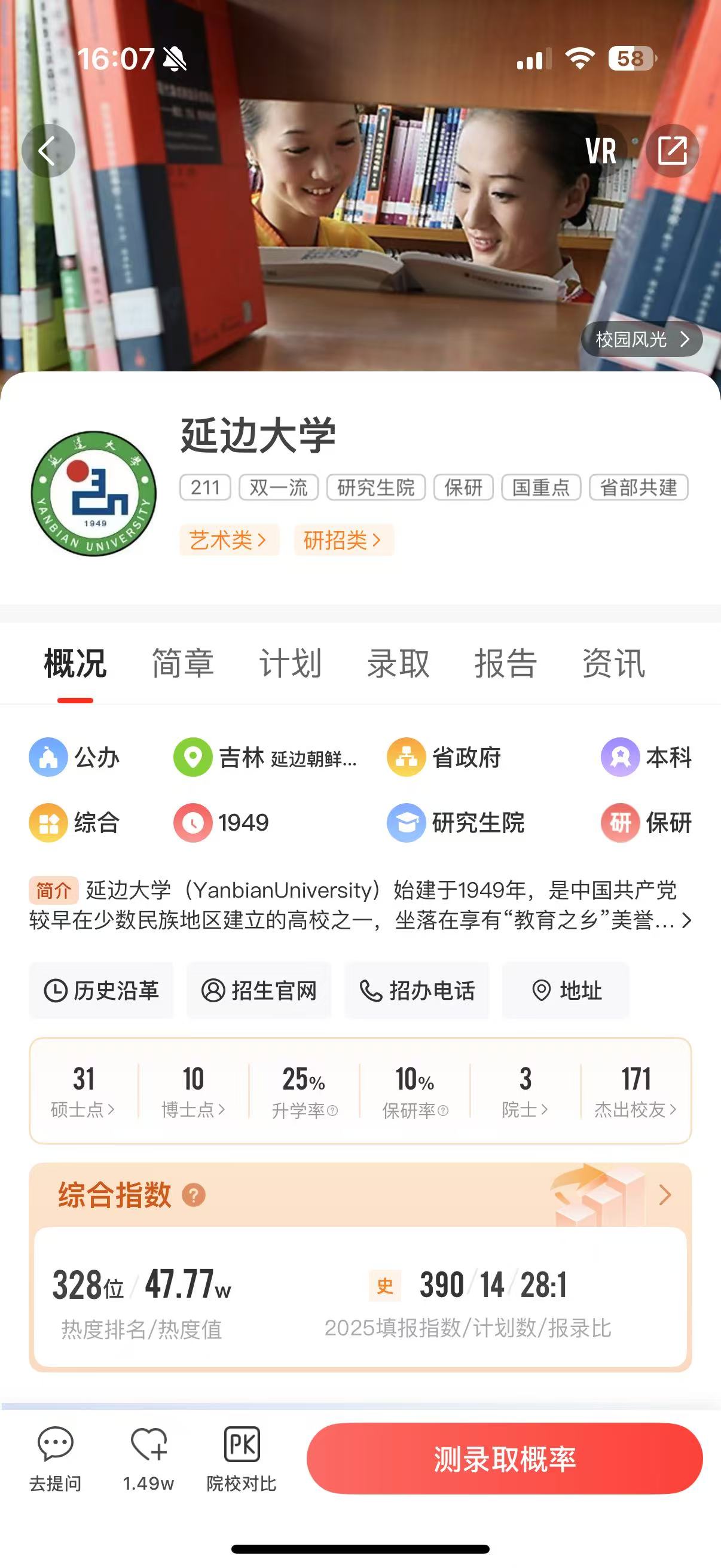Tap 去提问 to ask a question
The width and height of the screenshot is (721, 1568).
56,1459
